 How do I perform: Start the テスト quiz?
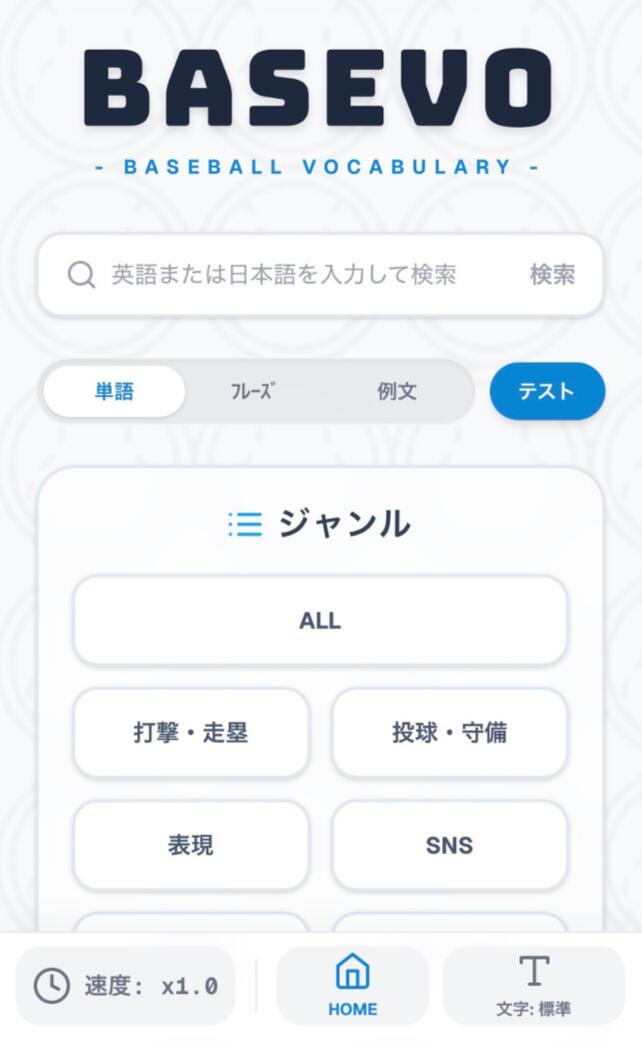[547, 391]
